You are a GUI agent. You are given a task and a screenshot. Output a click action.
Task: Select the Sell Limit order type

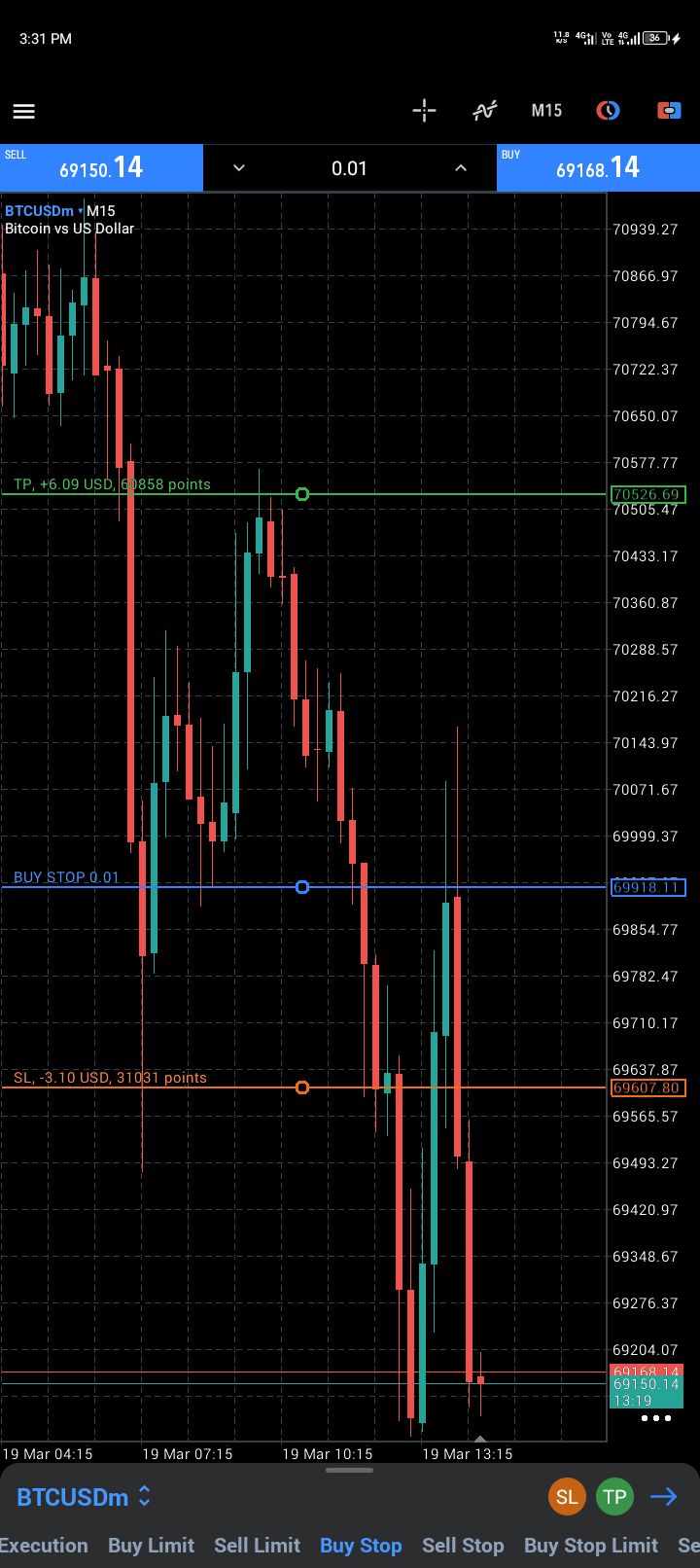257,1546
